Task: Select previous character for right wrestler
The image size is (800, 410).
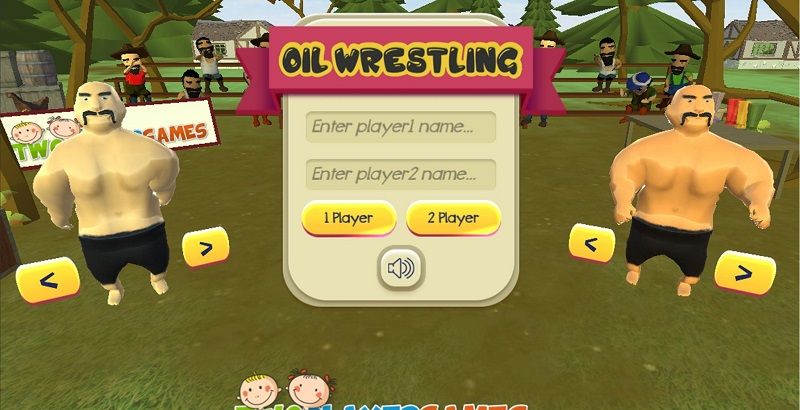Action: coord(591,242)
